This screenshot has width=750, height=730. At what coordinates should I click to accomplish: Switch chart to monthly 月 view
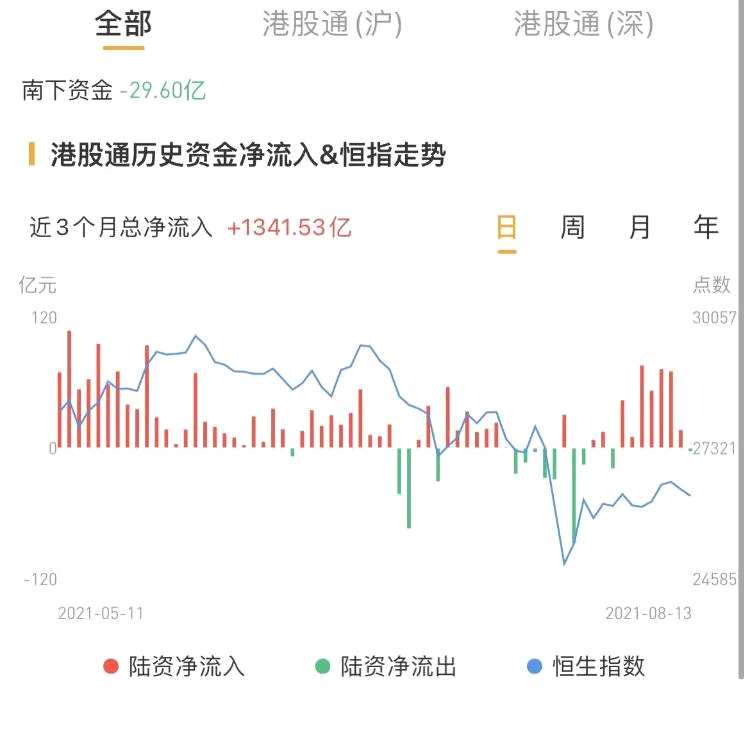639,227
